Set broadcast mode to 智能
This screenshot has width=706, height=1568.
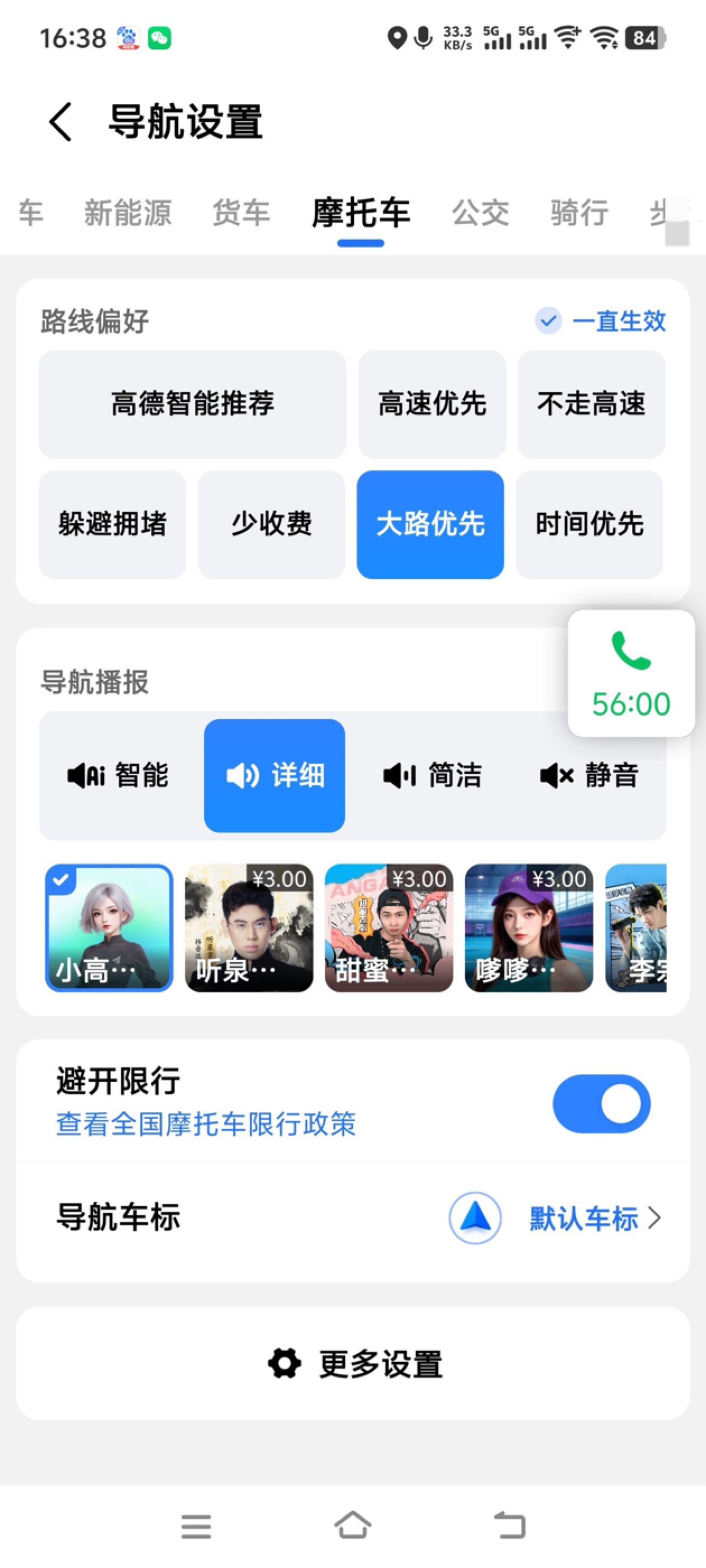118,775
